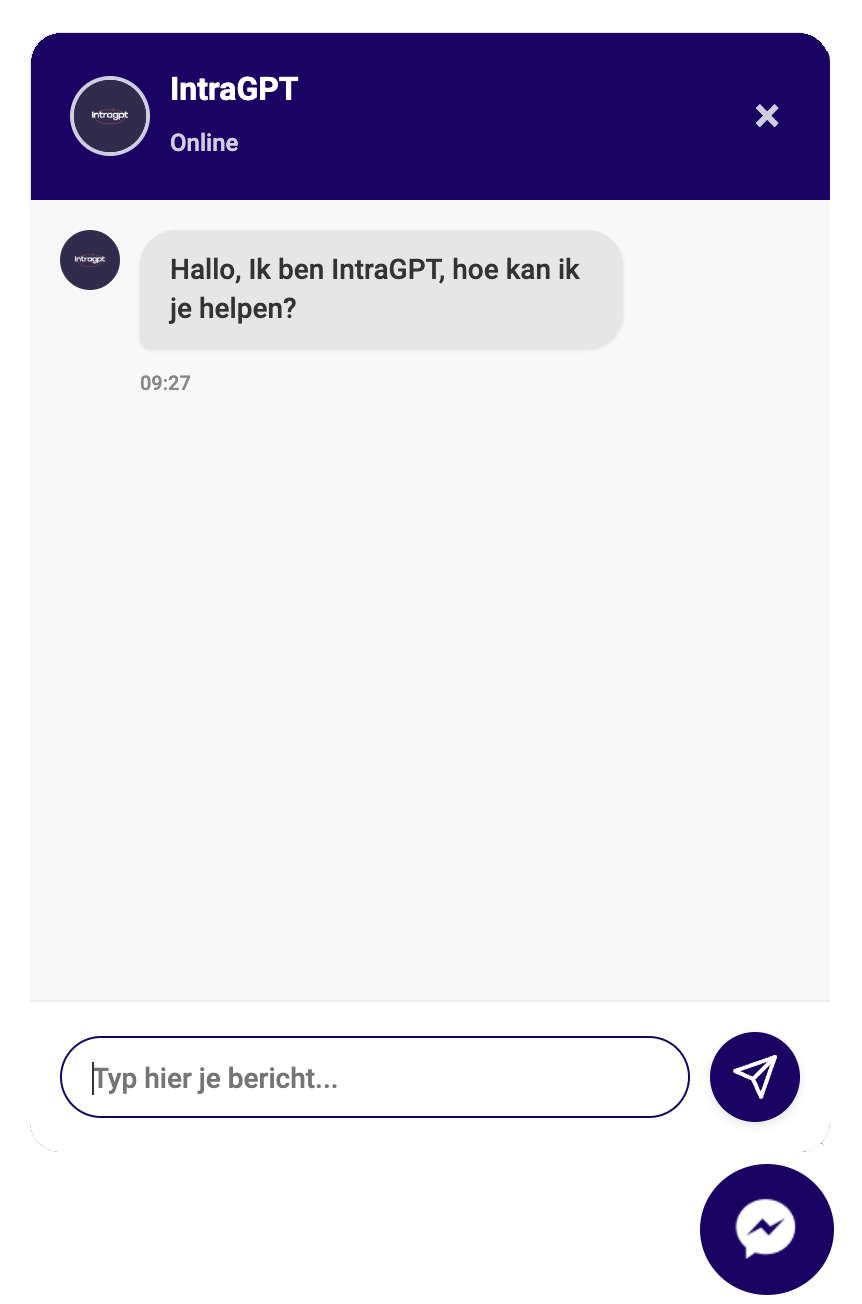Toggle the chat launcher bubble
This screenshot has width=862, height=1304.
pos(767,1229)
